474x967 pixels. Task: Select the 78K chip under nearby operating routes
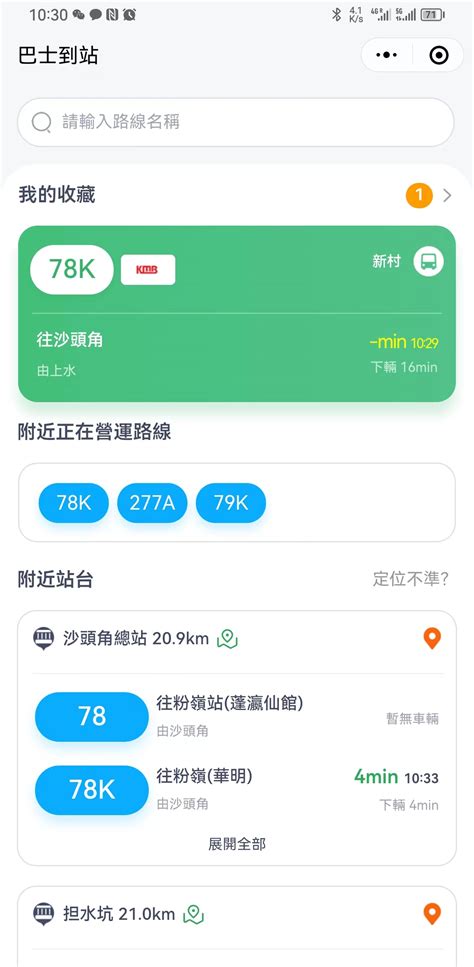pyautogui.click(x=73, y=503)
